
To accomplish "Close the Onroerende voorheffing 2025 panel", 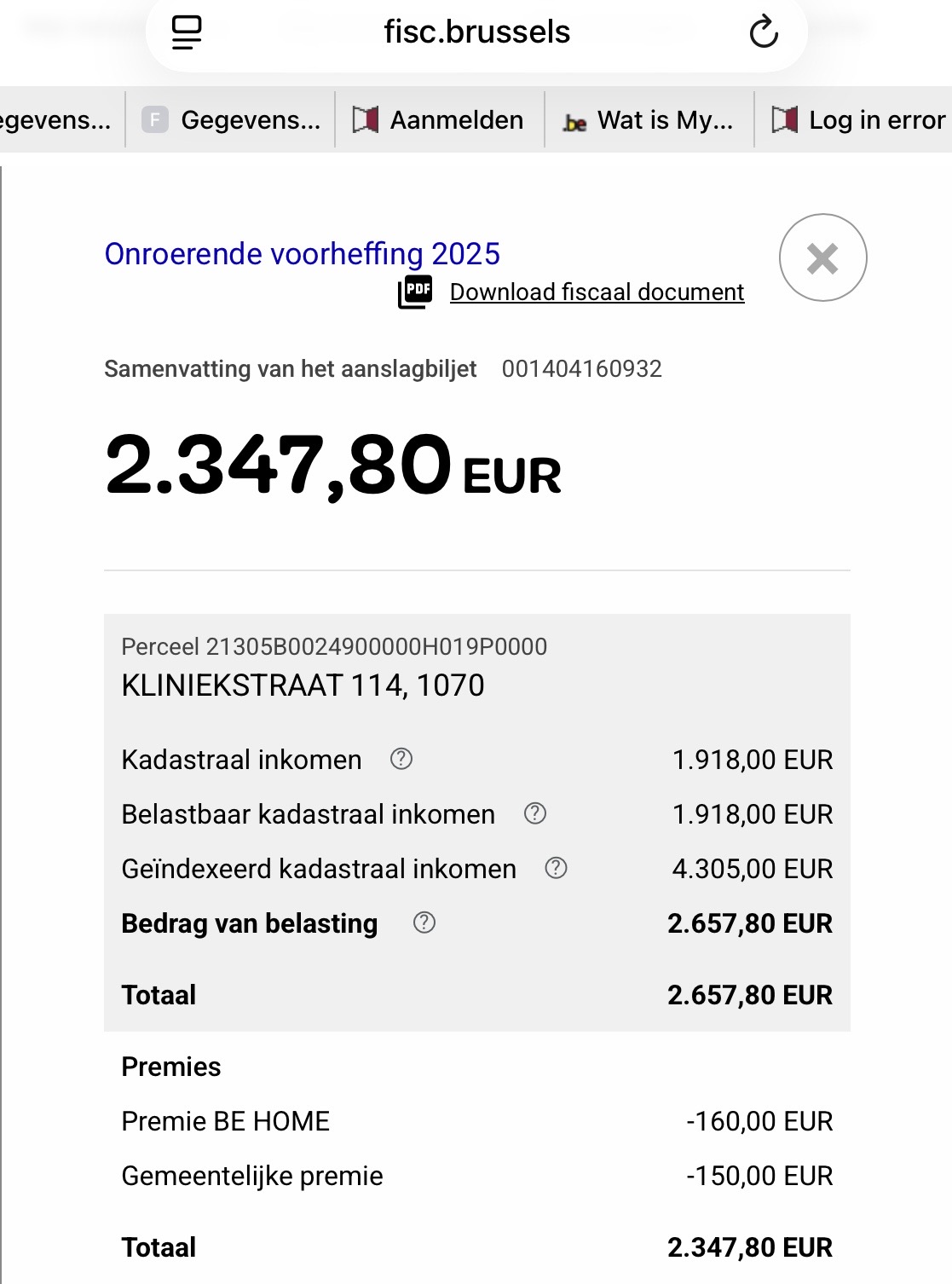I will [822, 257].
